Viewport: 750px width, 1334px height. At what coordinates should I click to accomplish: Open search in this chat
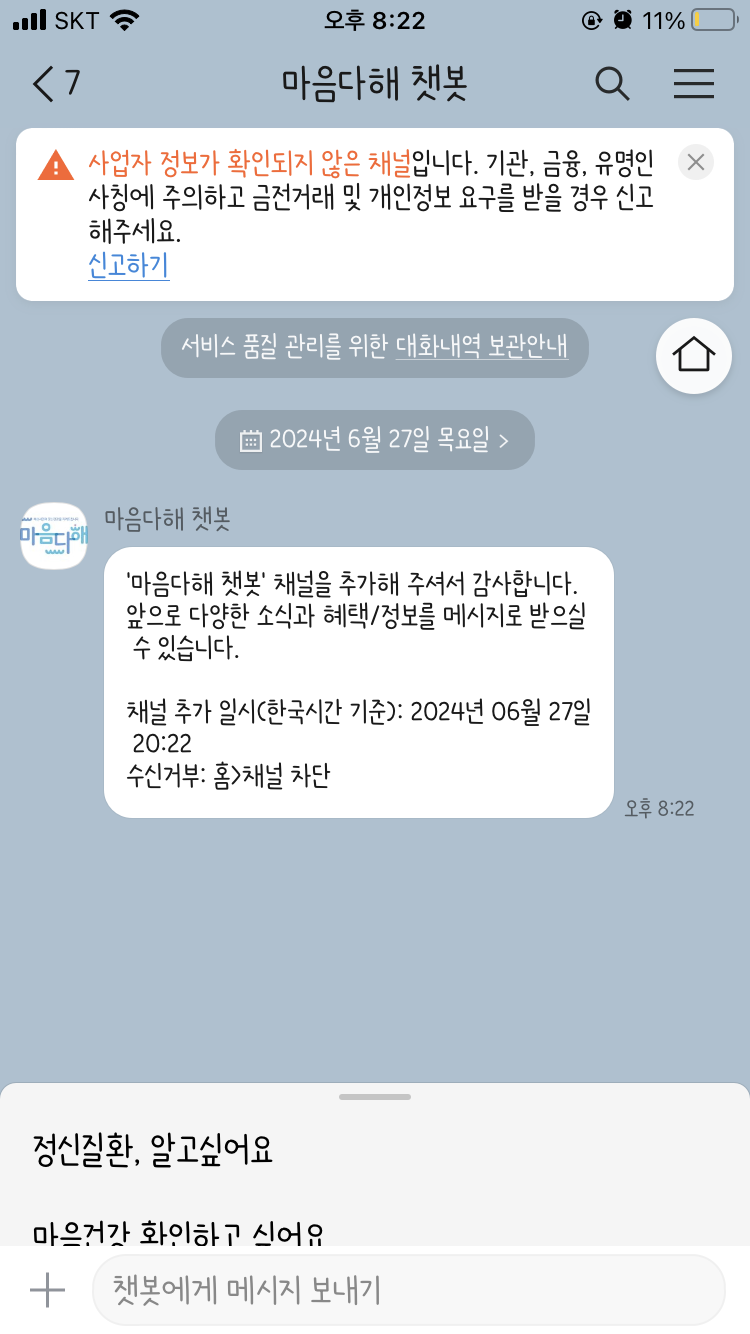612,84
